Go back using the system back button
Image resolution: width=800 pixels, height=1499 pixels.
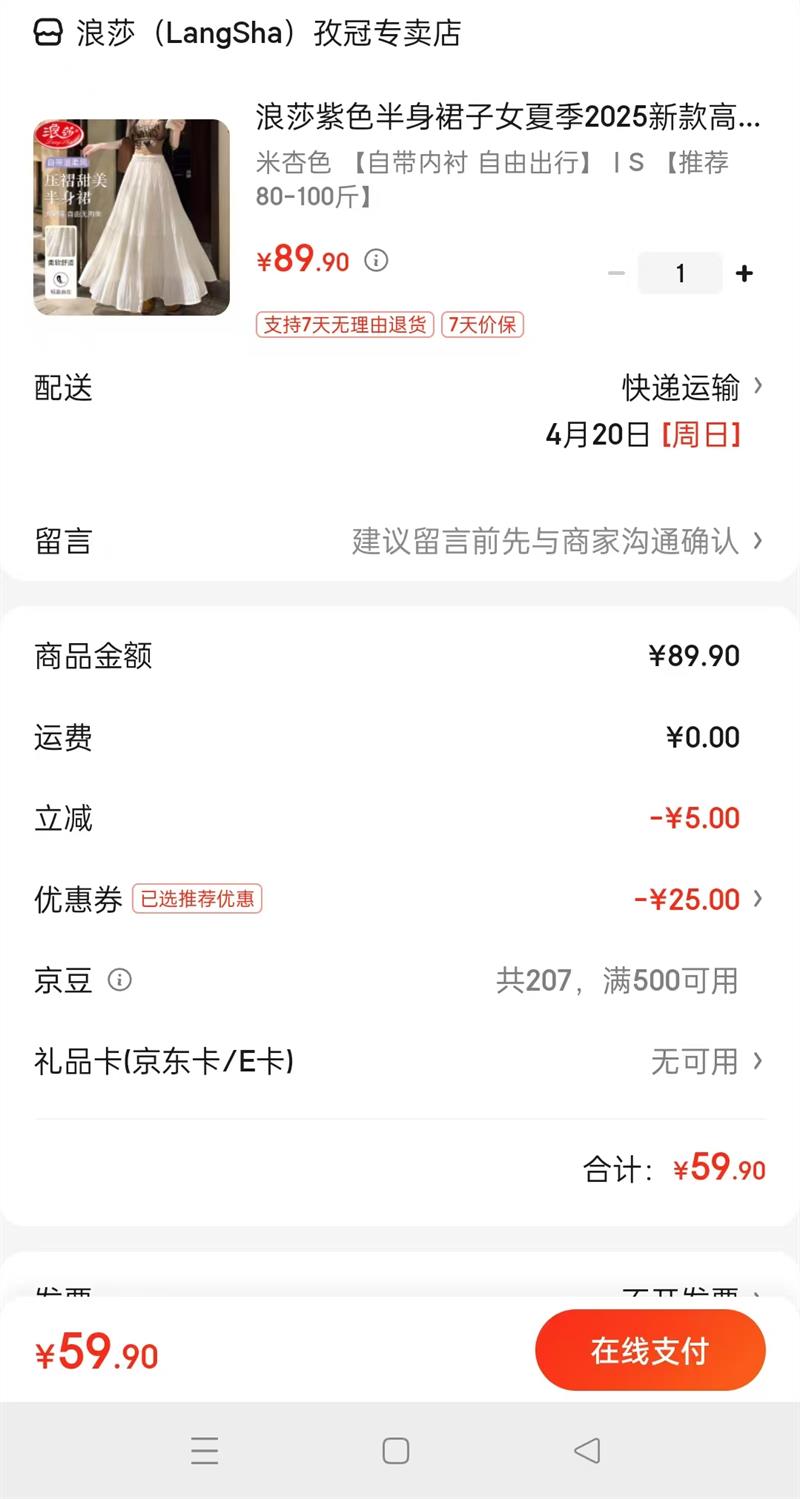(x=587, y=1450)
